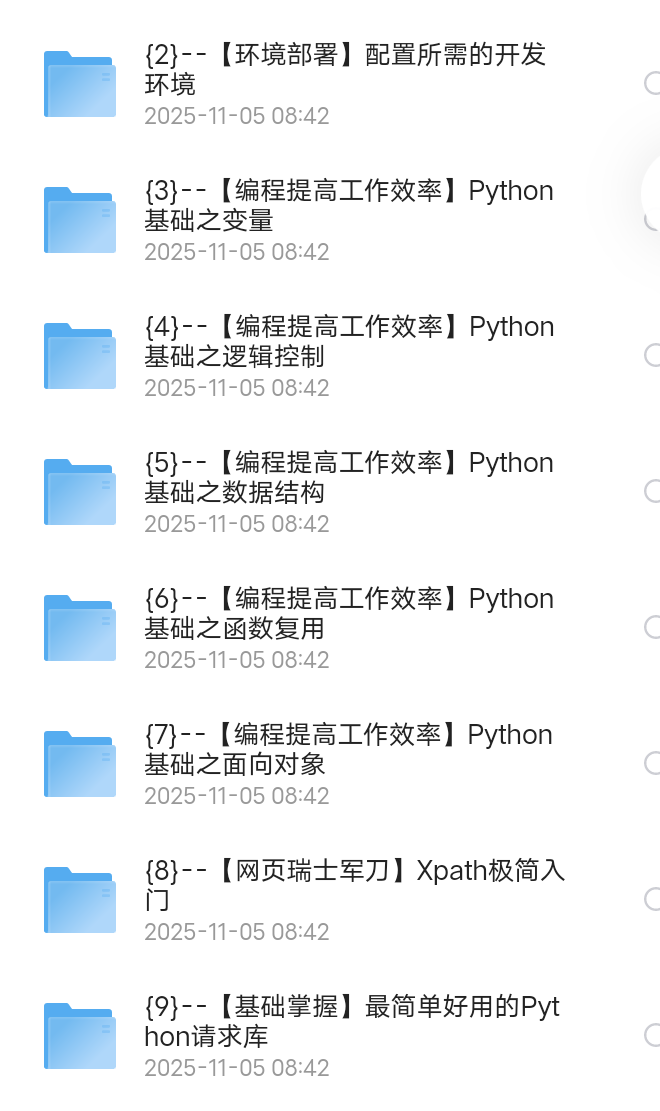
Task: Select the checkbox for folder {2} 环境部署
Action: (654, 83)
